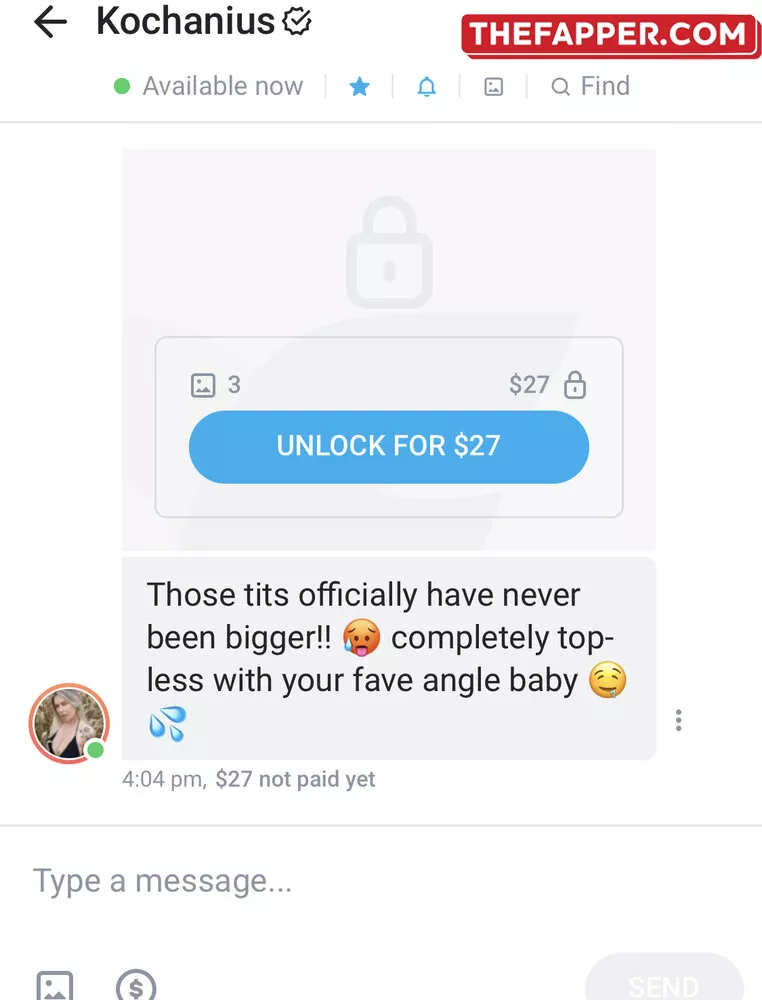
Task: Tap Find to search messages
Action: [591, 87]
